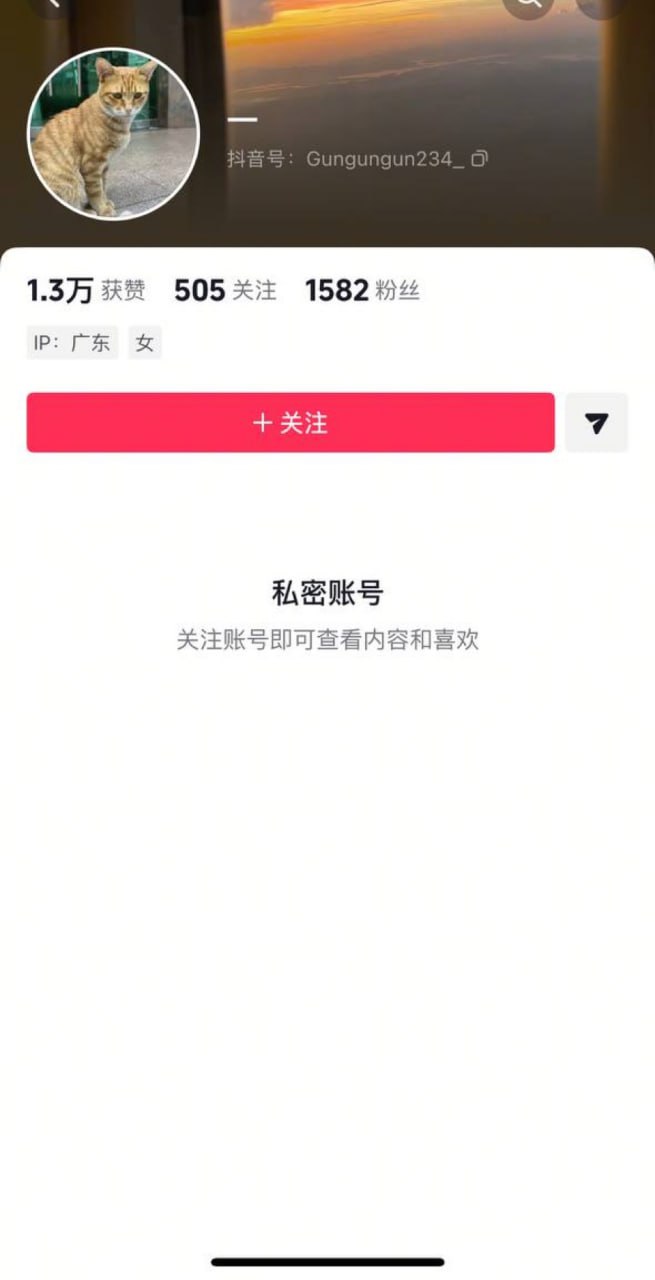Go back with the top-left arrow
The width and height of the screenshot is (655, 1280).
point(50,4)
